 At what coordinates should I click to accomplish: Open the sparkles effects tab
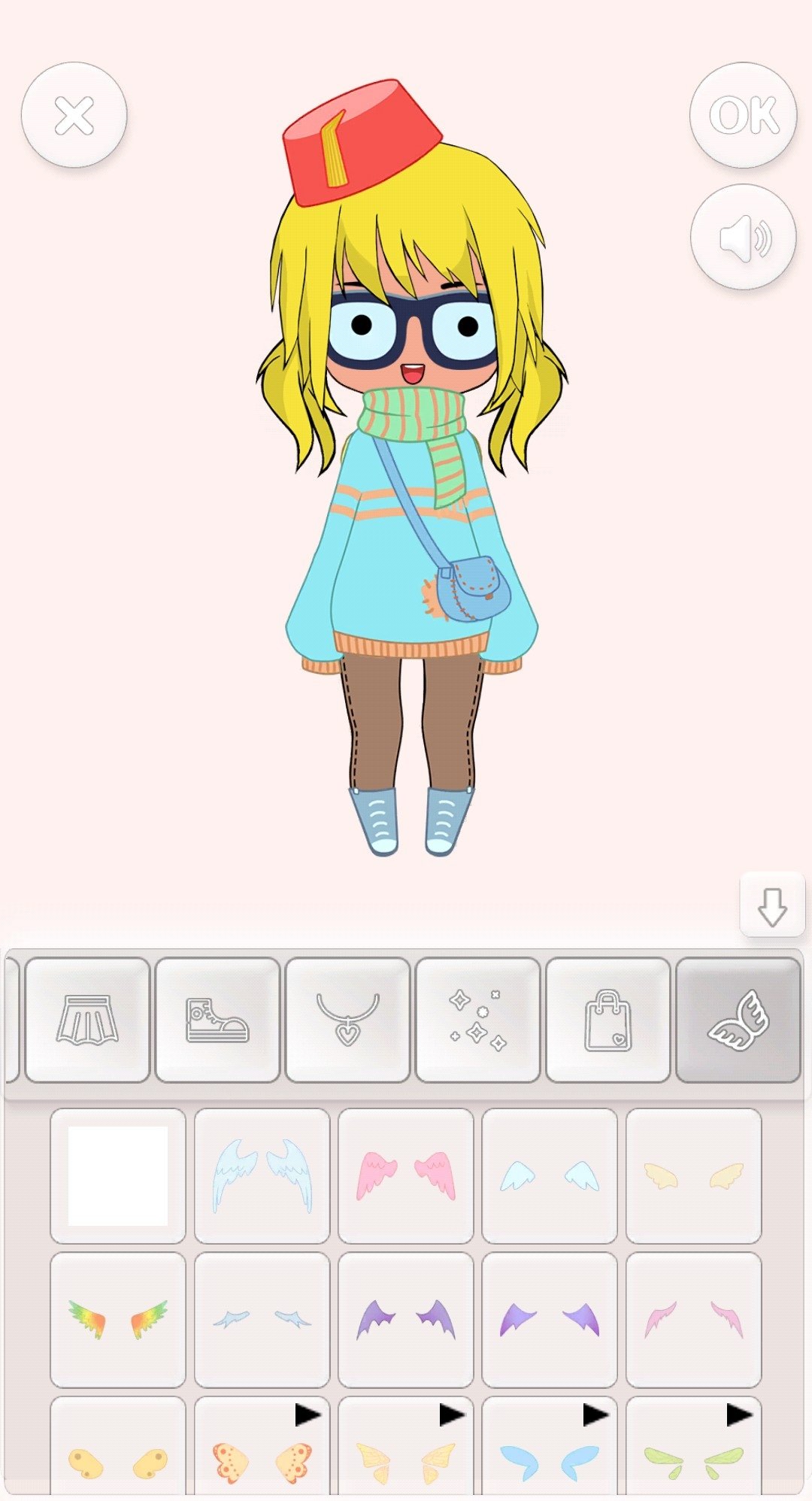tap(477, 1020)
